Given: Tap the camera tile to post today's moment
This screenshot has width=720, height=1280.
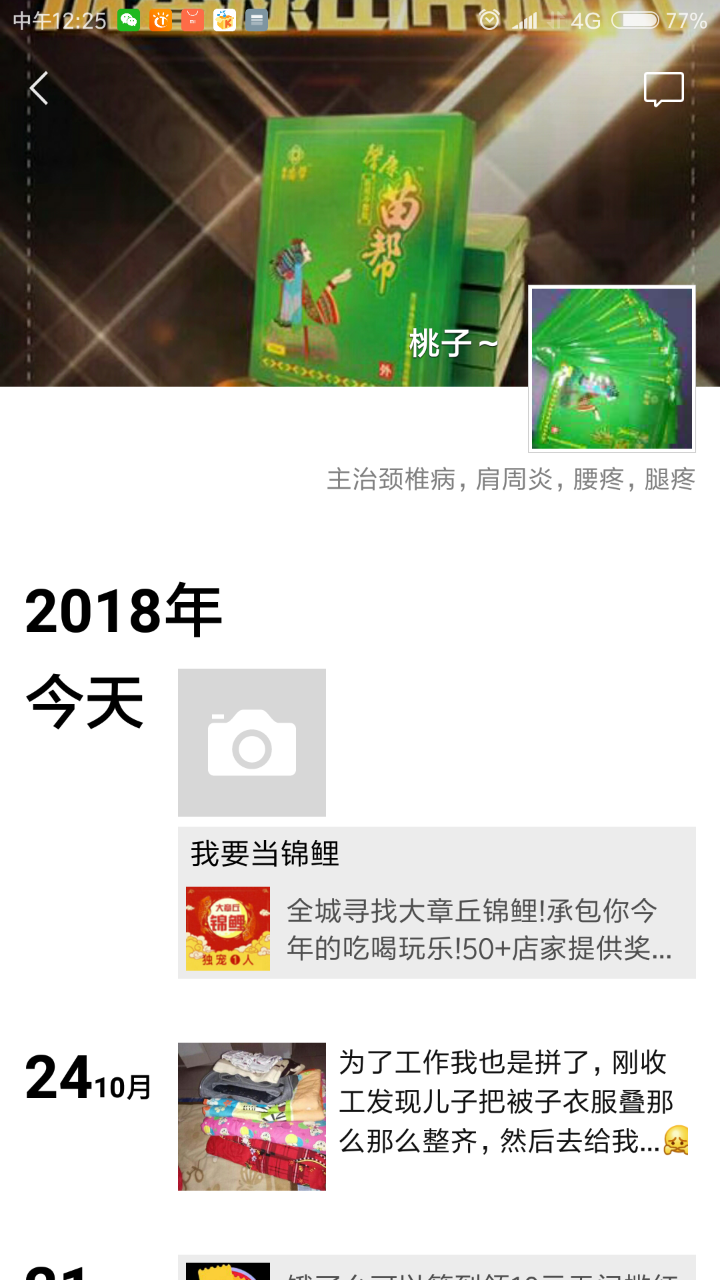Looking at the screenshot, I should click(x=252, y=742).
